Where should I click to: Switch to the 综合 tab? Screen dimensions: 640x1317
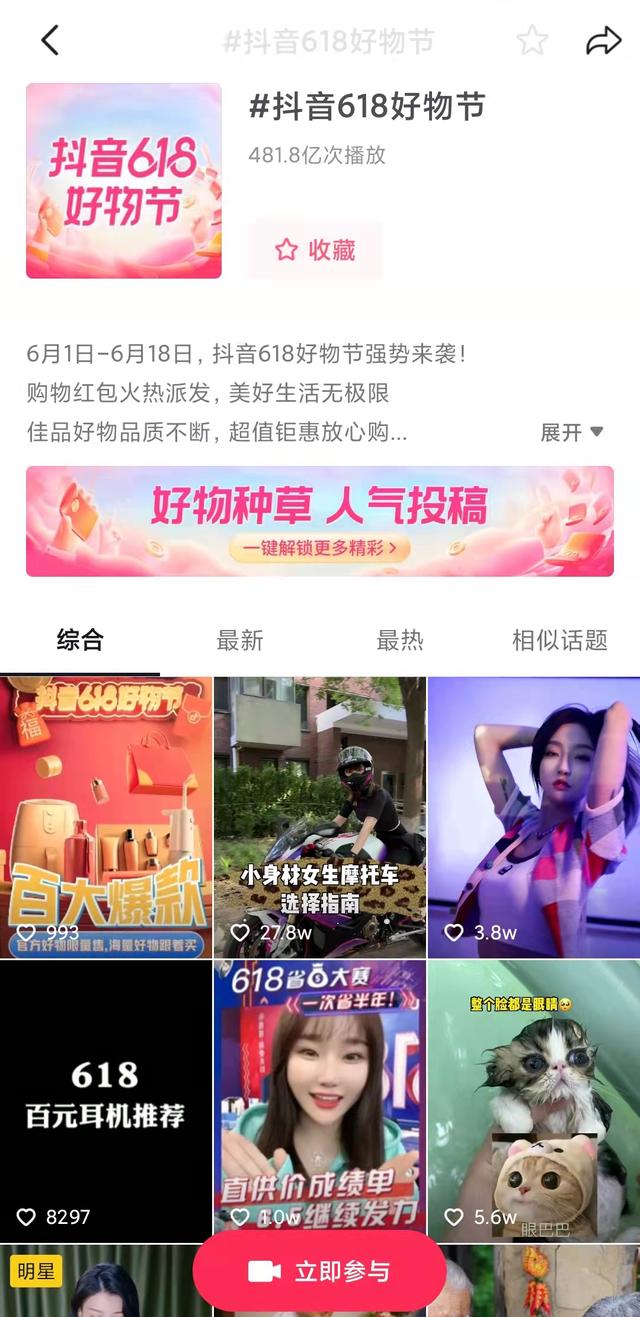(x=80, y=641)
